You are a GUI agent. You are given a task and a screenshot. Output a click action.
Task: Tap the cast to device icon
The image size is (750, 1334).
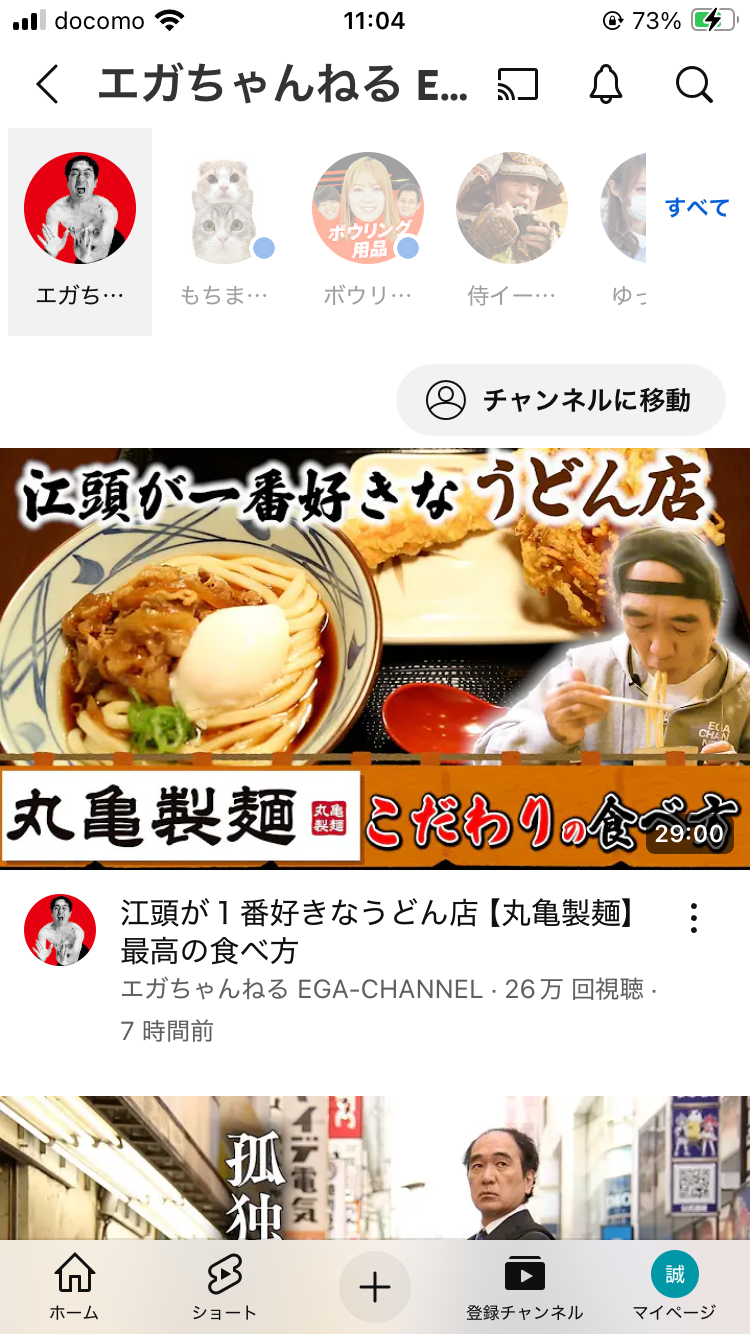518,85
